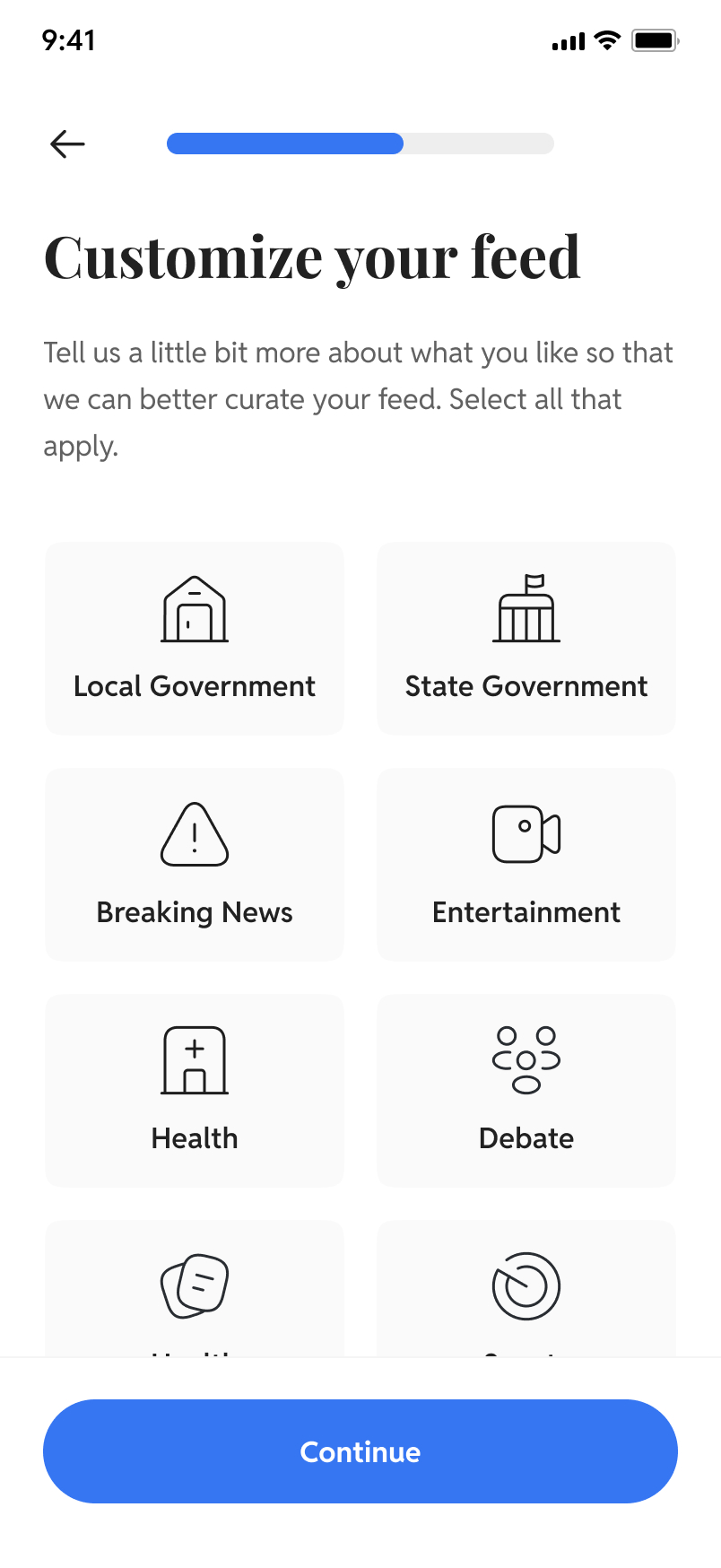Choose the State Government card
721x1568 pixels.
pyautogui.click(x=526, y=639)
